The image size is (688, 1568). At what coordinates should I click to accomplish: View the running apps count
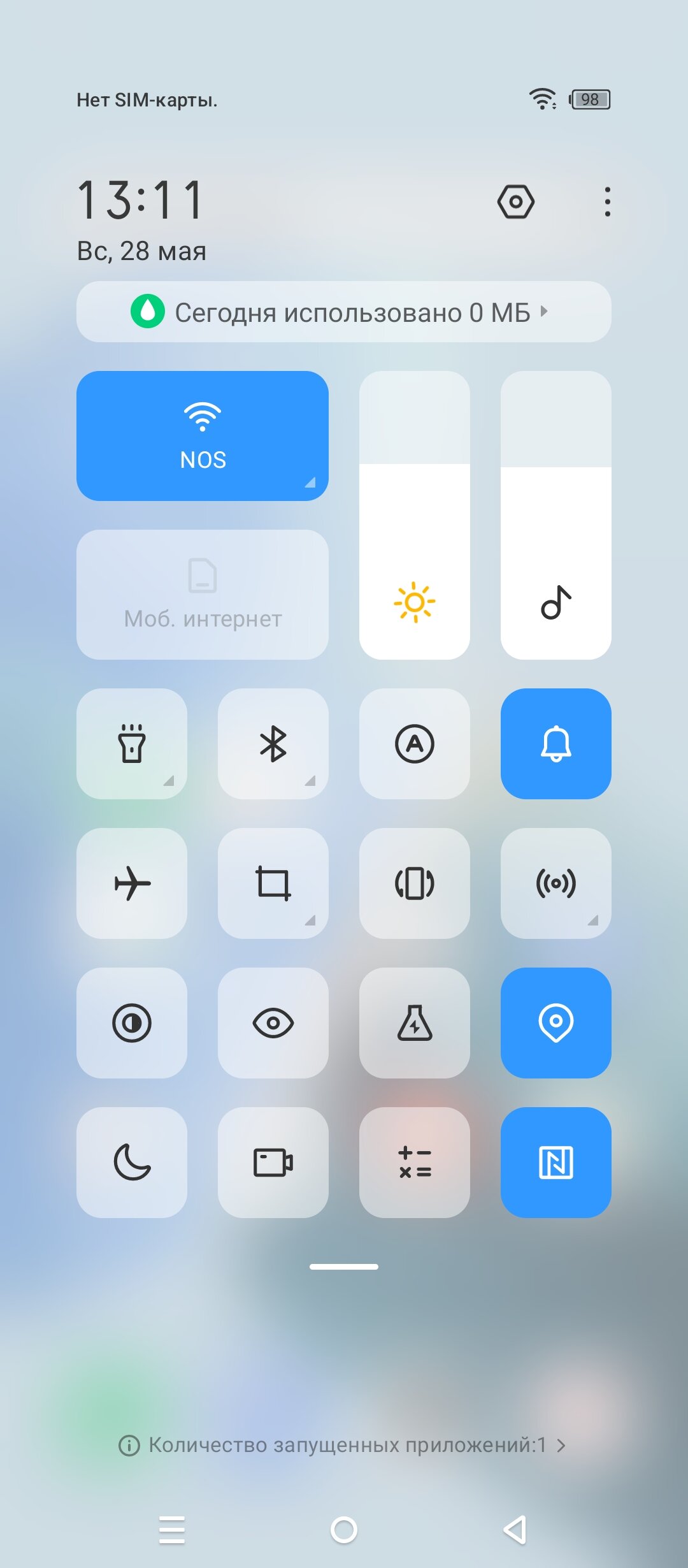pyautogui.click(x=343, y=1445)
